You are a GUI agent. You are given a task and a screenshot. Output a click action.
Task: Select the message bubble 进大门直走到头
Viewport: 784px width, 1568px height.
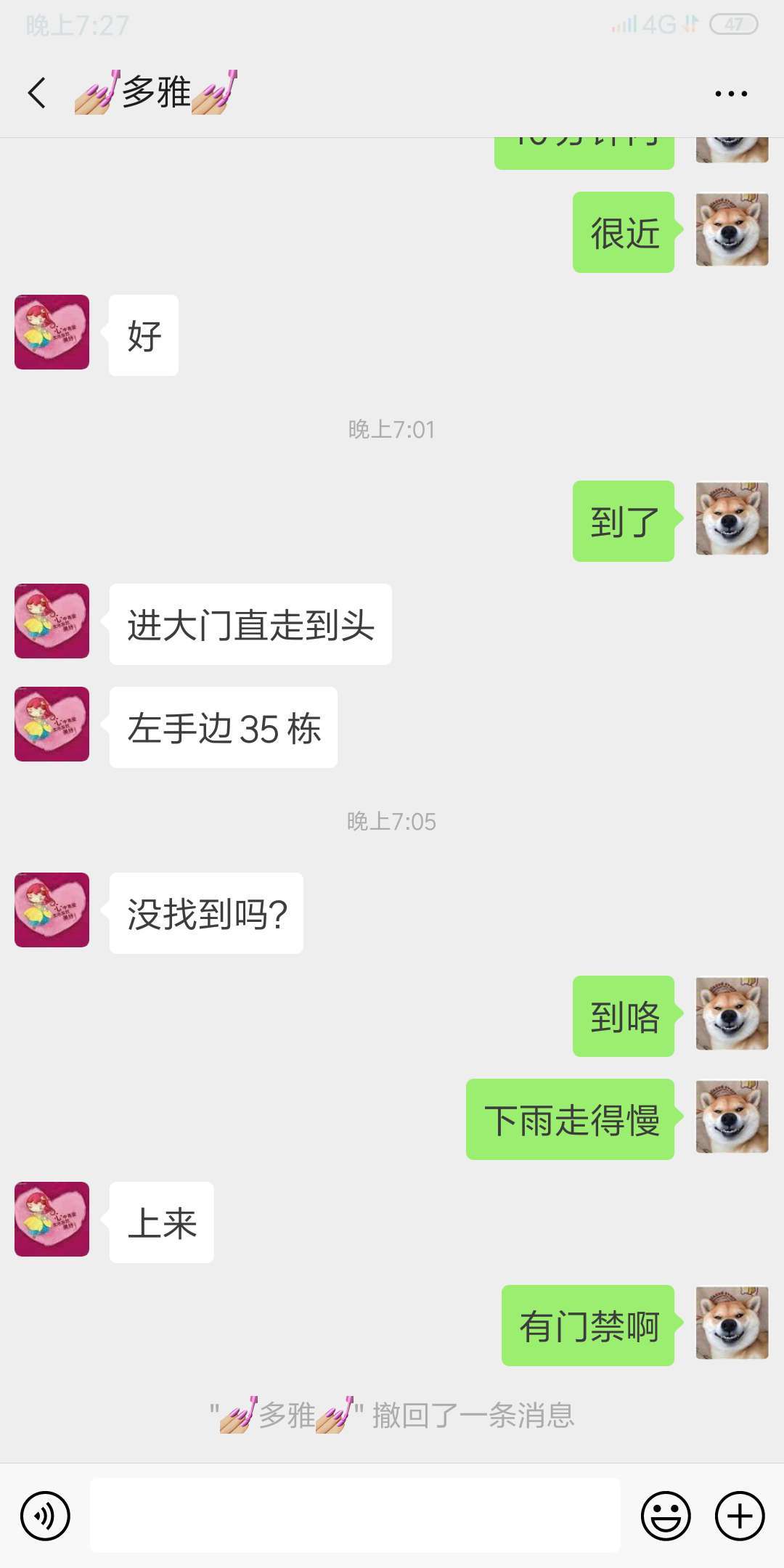pos(250,624)
